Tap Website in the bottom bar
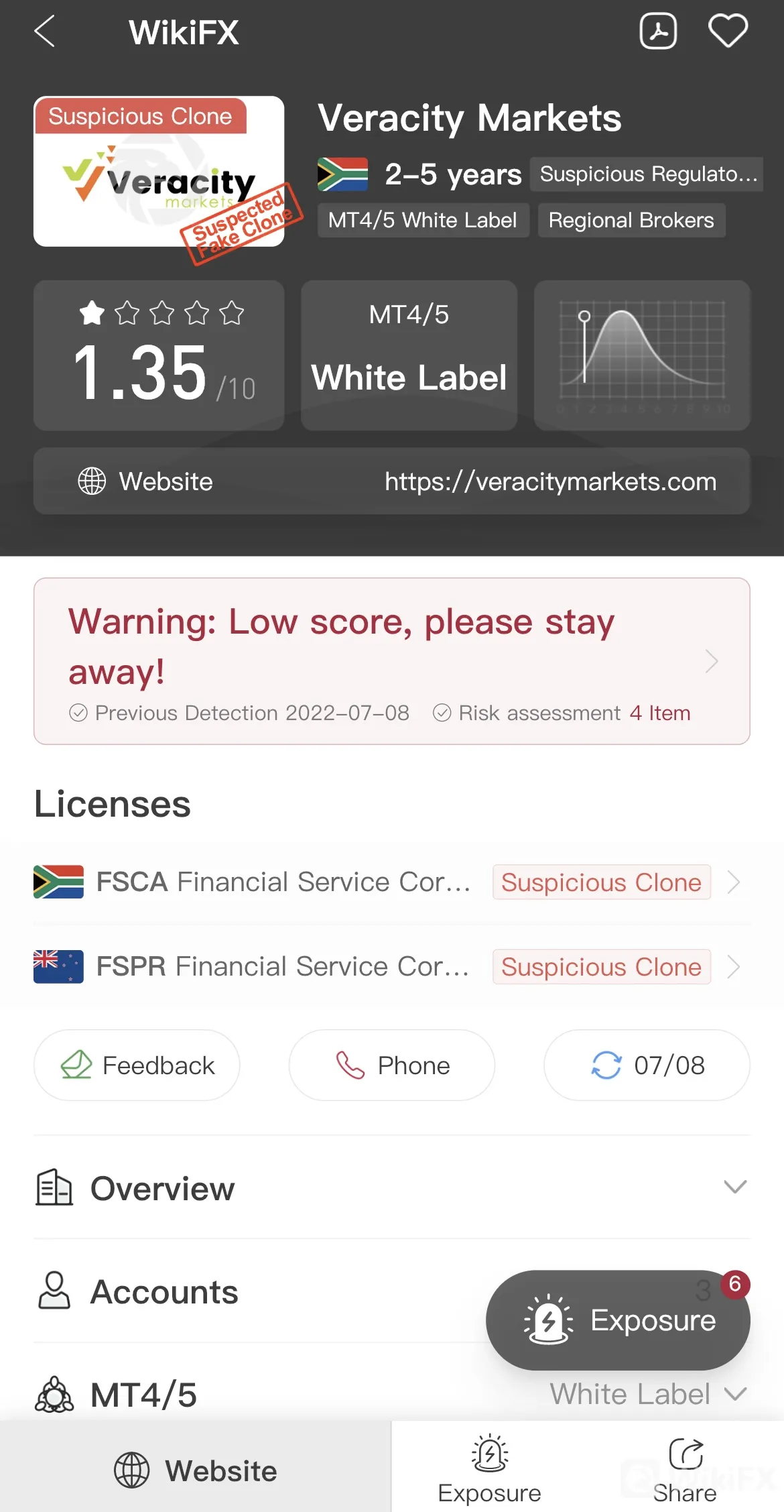This screenshot has width=784, height=1512. [196, 1470]
